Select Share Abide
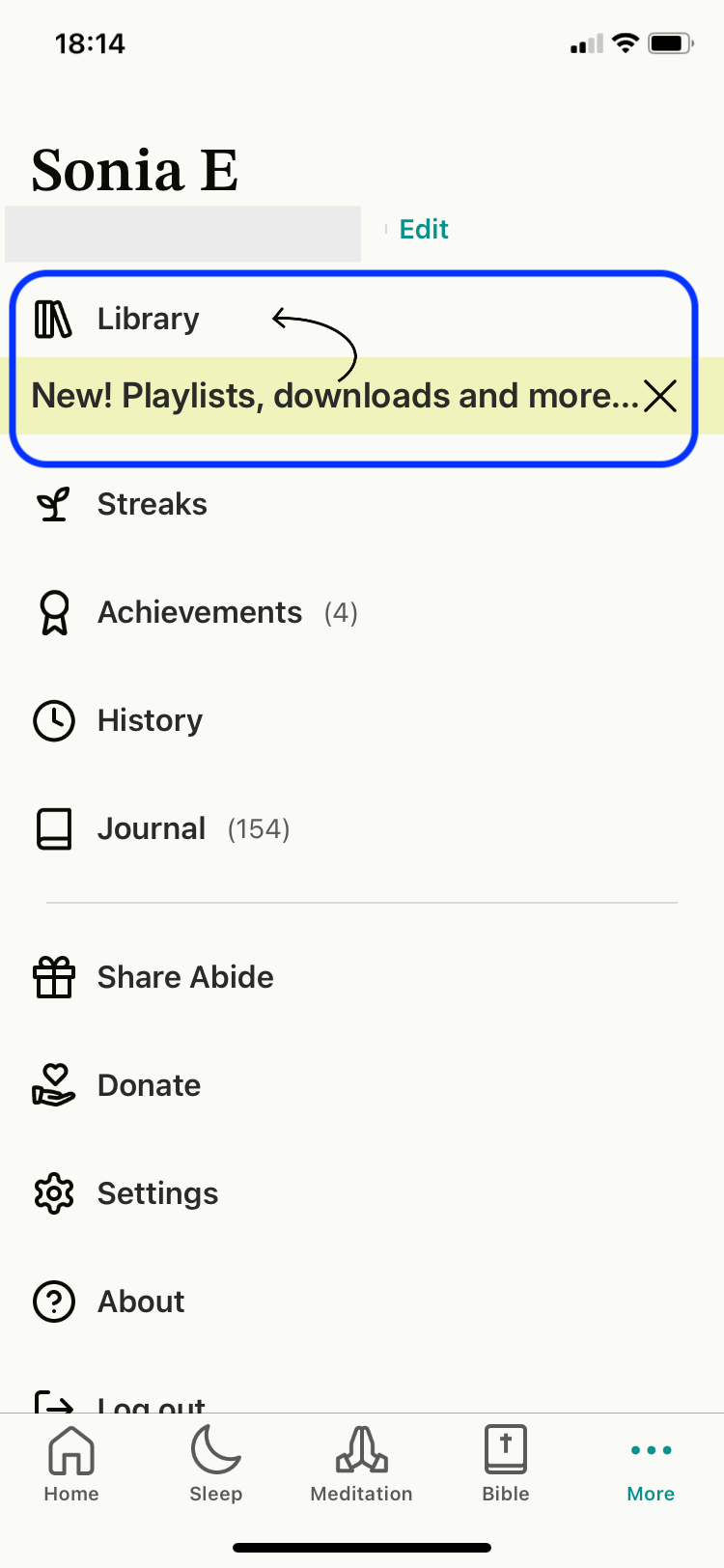 (185, 977)
